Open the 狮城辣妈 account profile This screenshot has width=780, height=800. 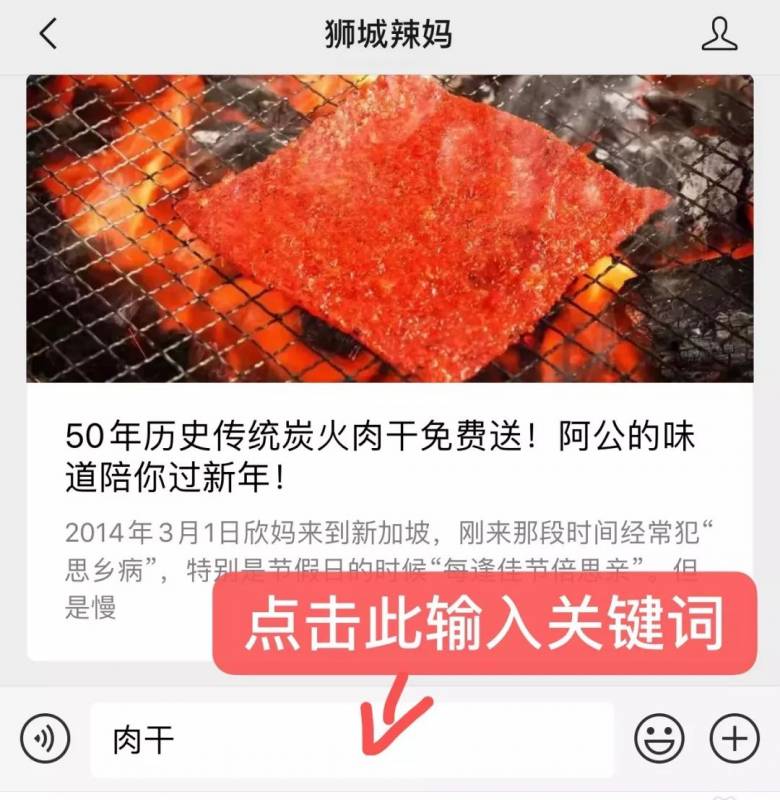click(x=719, y=34)
